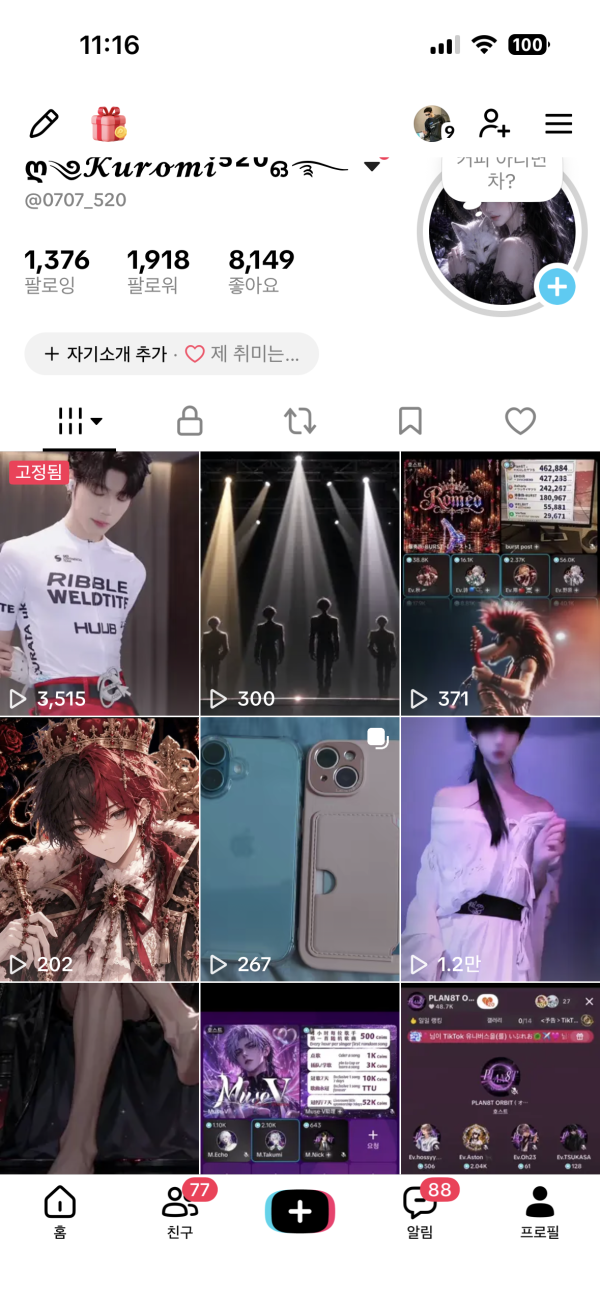
Task: Open the hamburger menu
Action: click(558, 124)
